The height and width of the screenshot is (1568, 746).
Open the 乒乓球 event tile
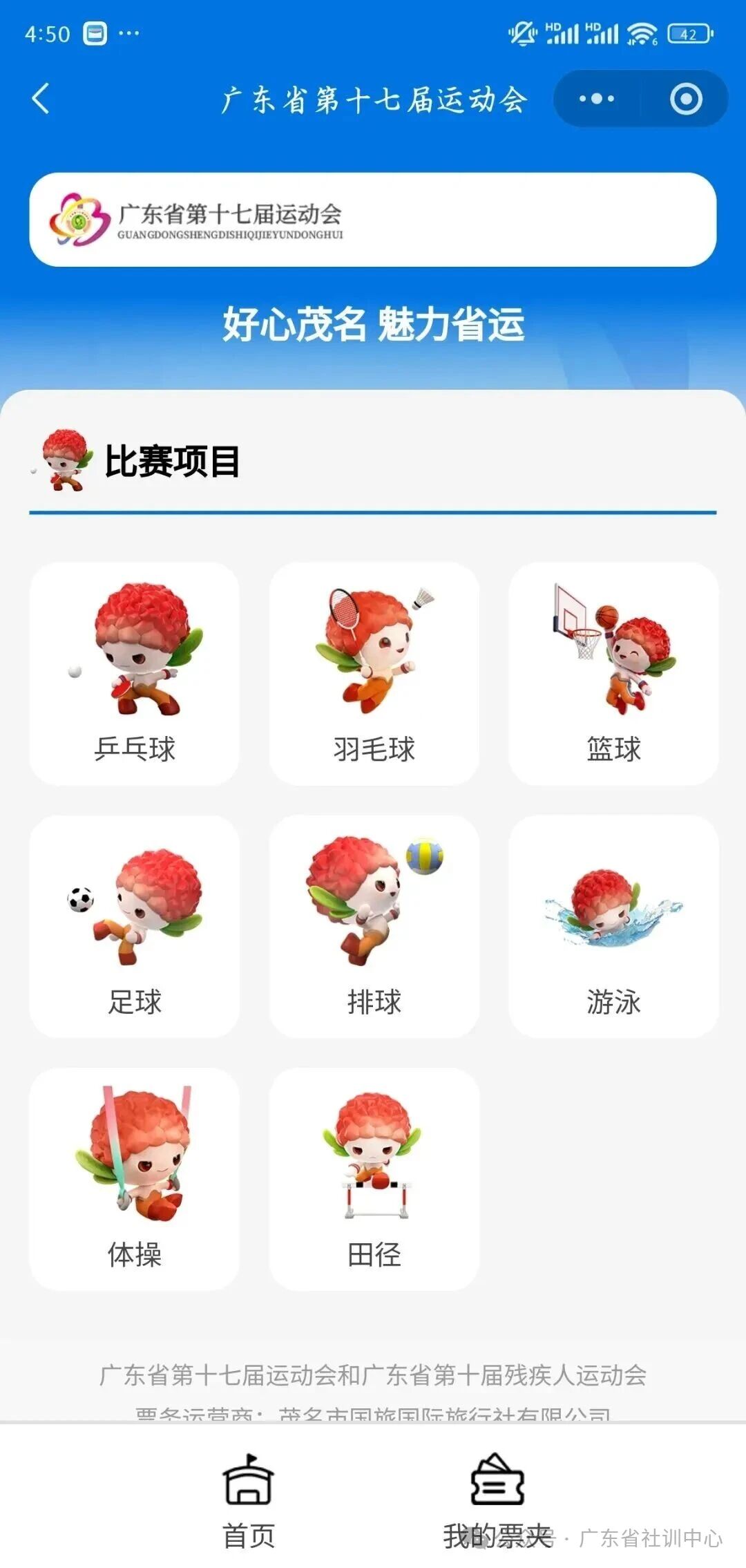pos(135,673)
